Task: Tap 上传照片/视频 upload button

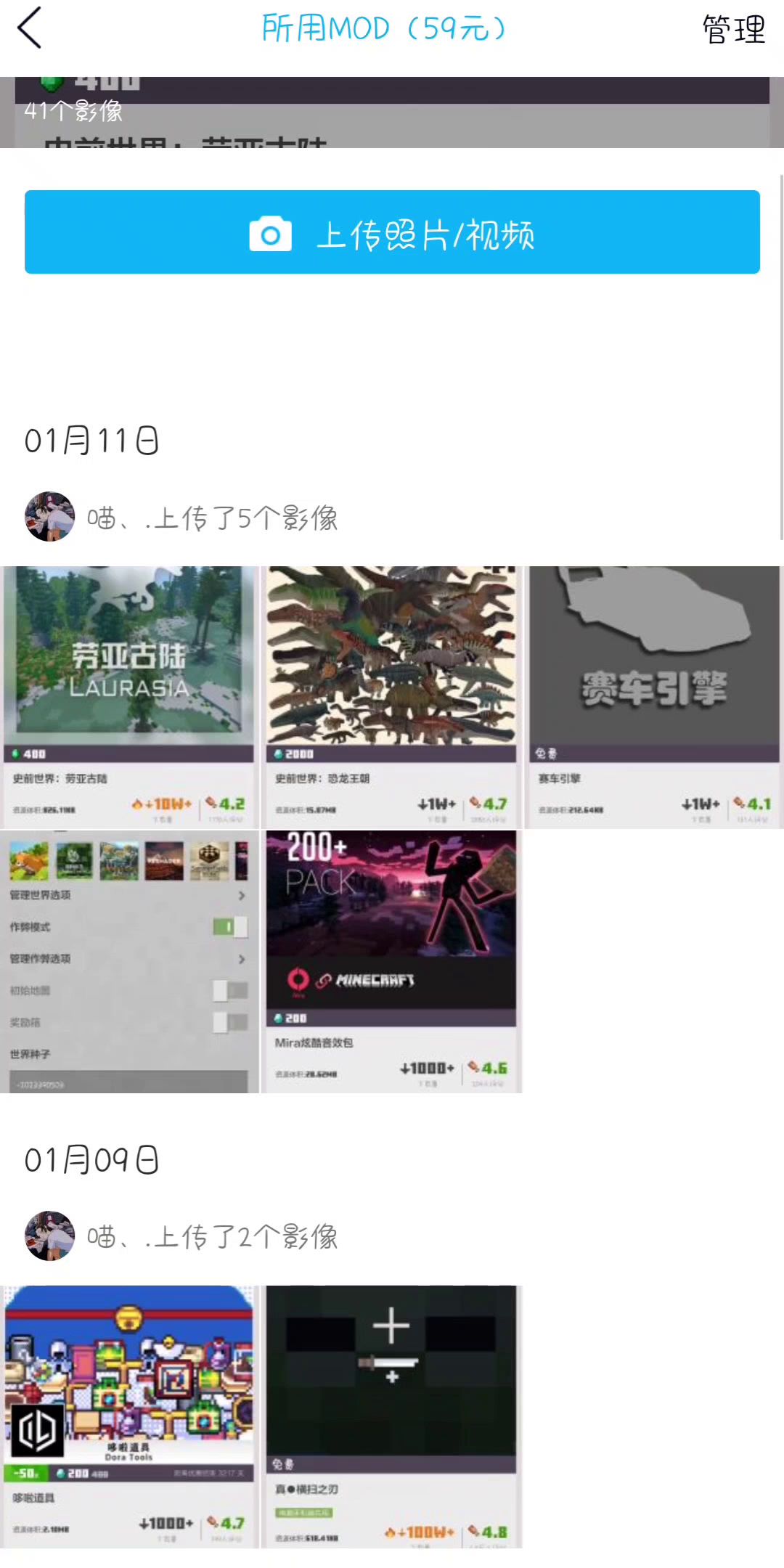Action: point(392,232)
